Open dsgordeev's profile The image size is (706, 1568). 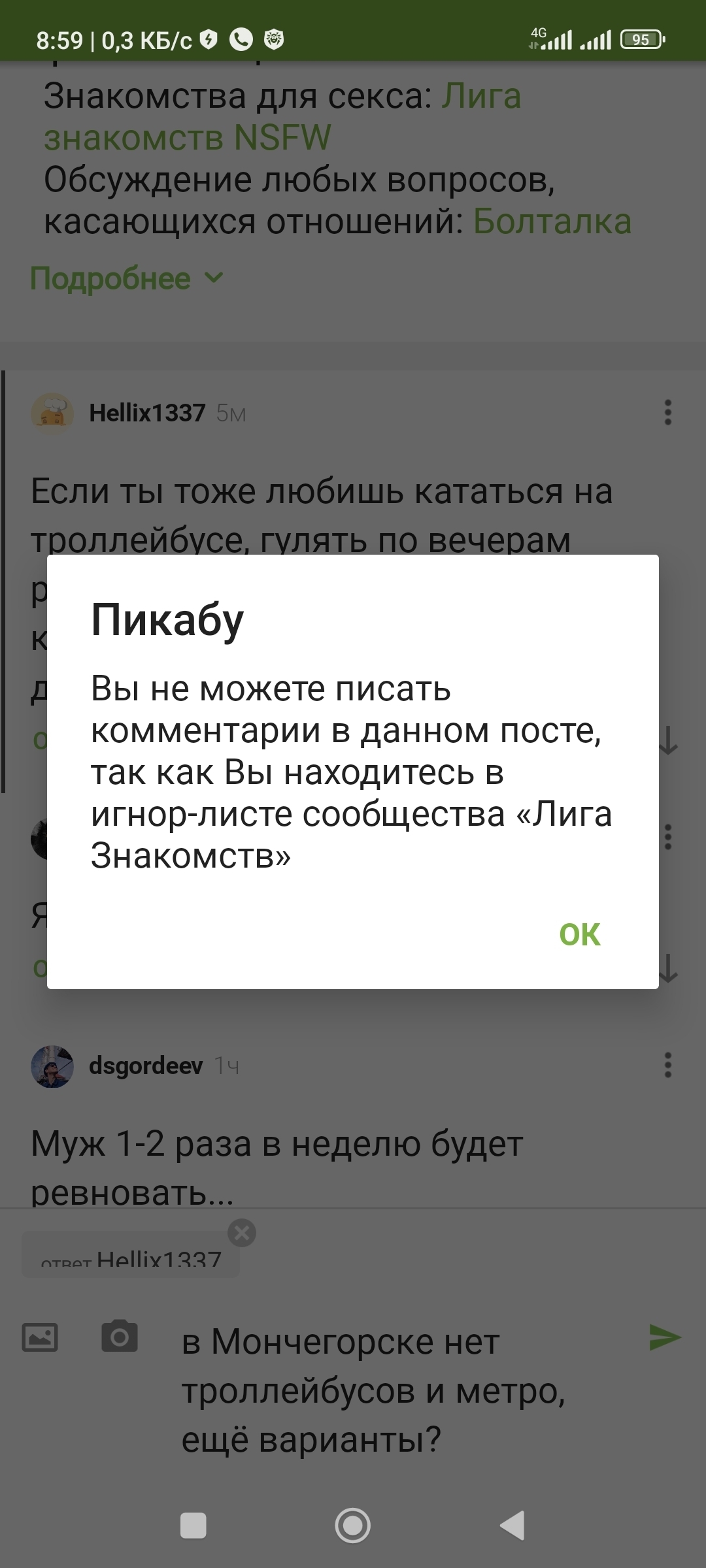point(145,1066)
